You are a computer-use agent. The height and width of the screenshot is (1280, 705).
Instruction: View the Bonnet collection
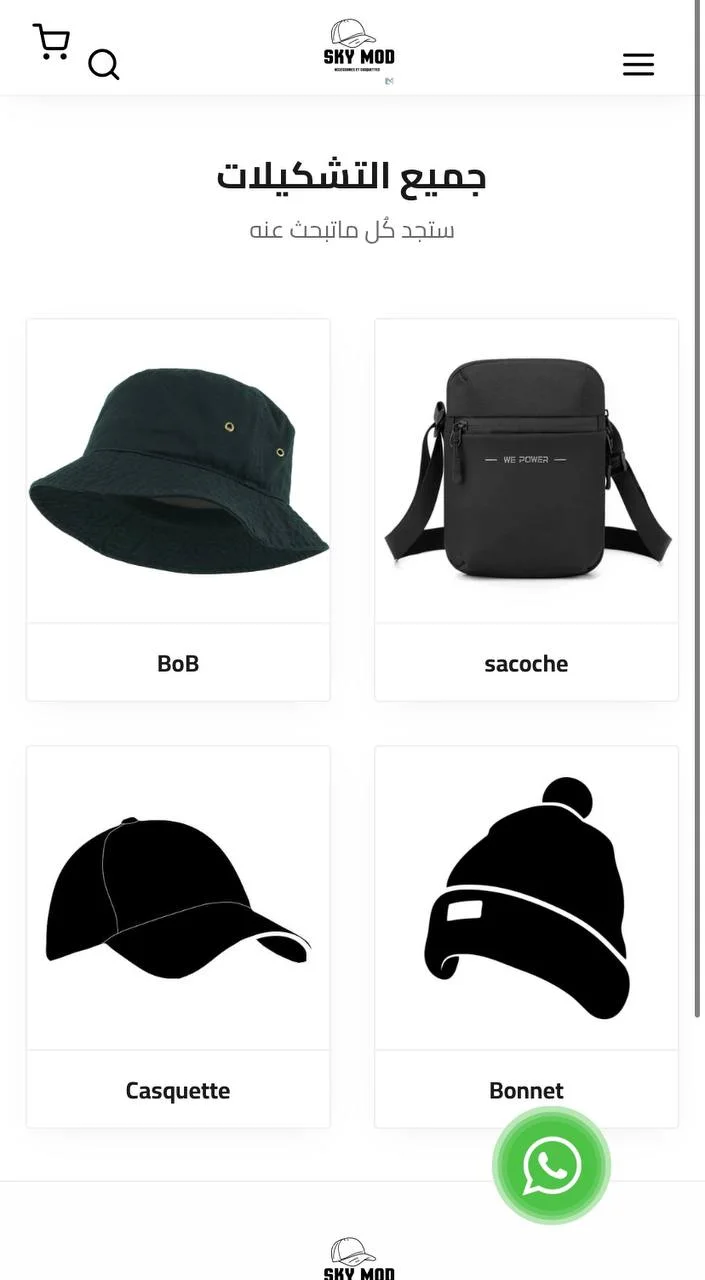pos(526,936)
